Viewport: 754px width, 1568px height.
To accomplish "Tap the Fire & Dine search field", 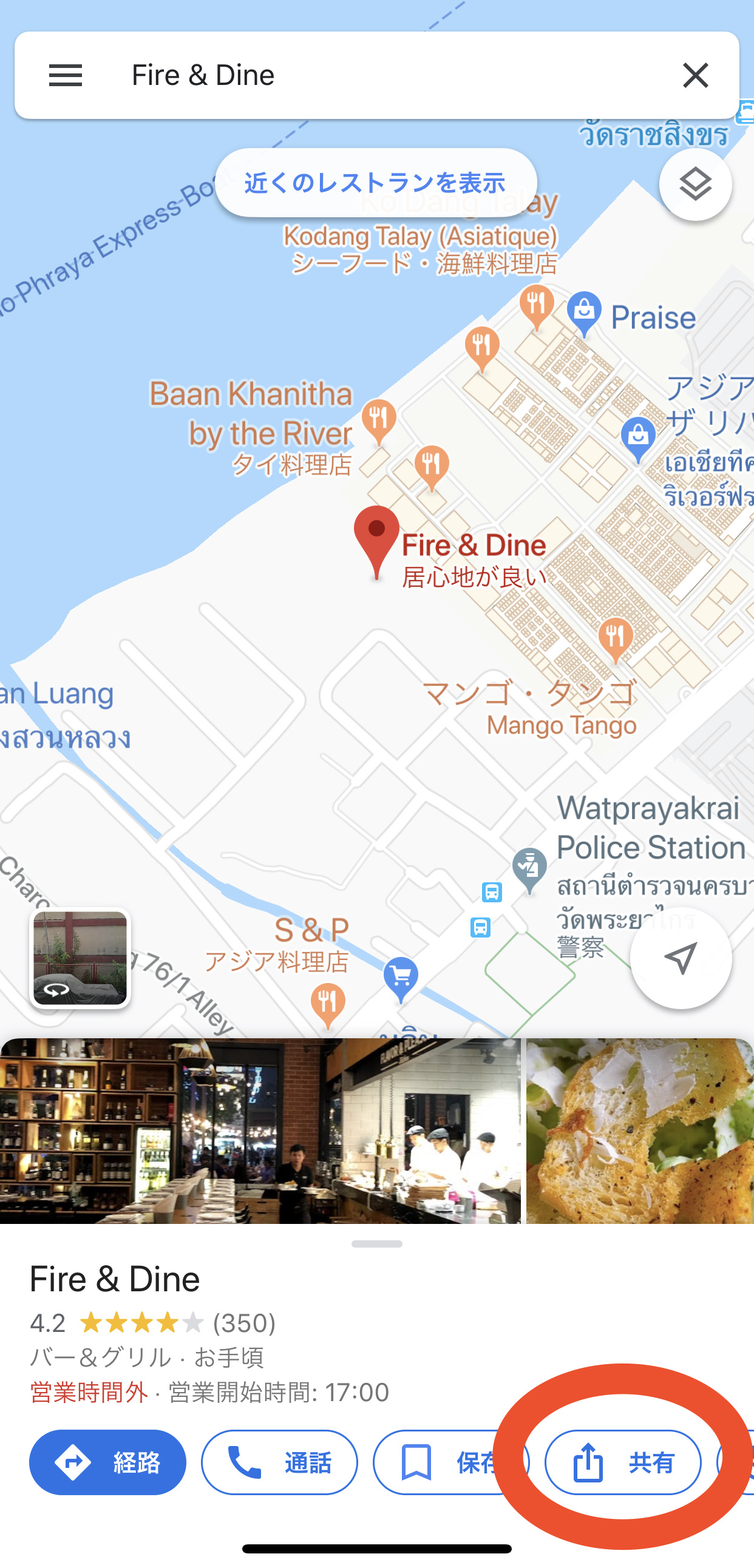I will pyautogui.click(x=378, y=75).
